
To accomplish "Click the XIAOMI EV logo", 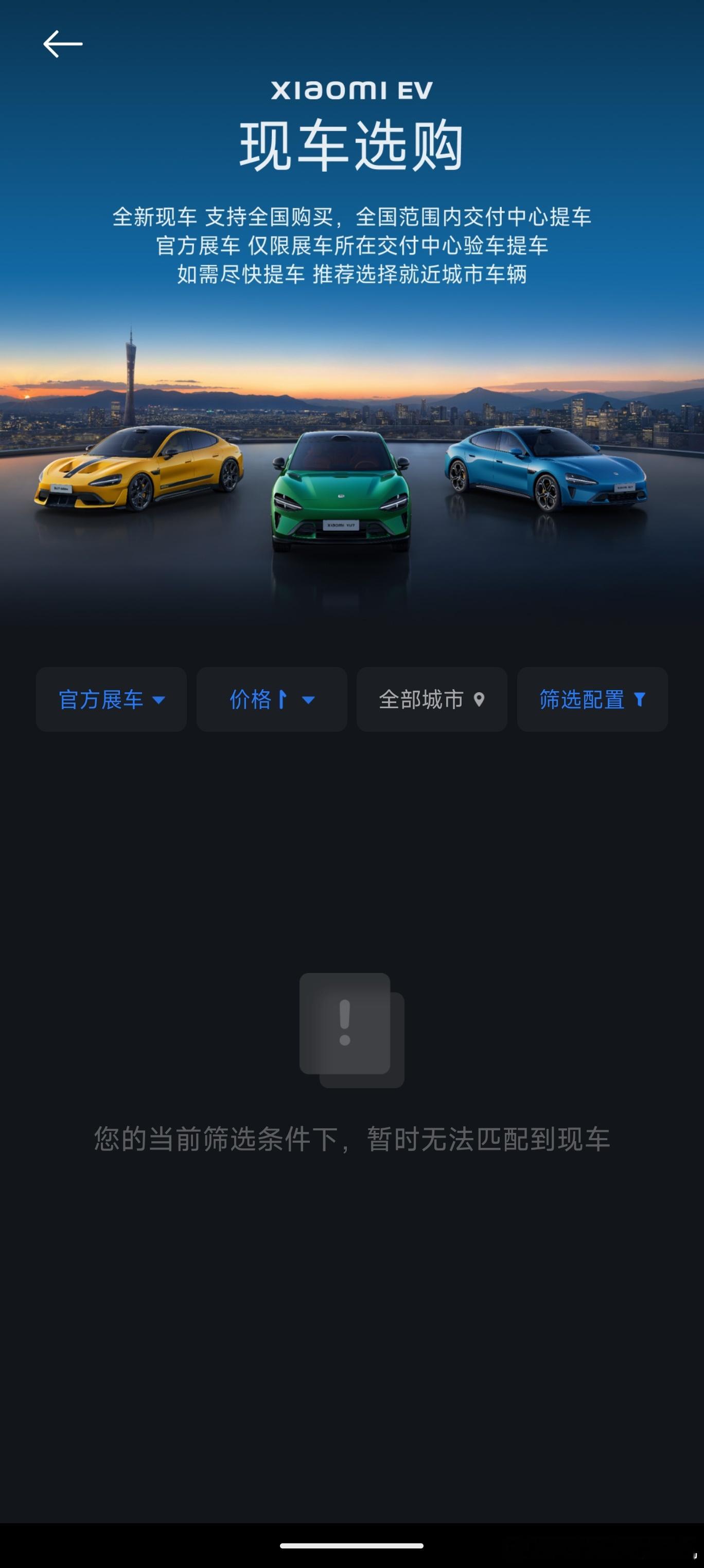I will coord(352,90).
